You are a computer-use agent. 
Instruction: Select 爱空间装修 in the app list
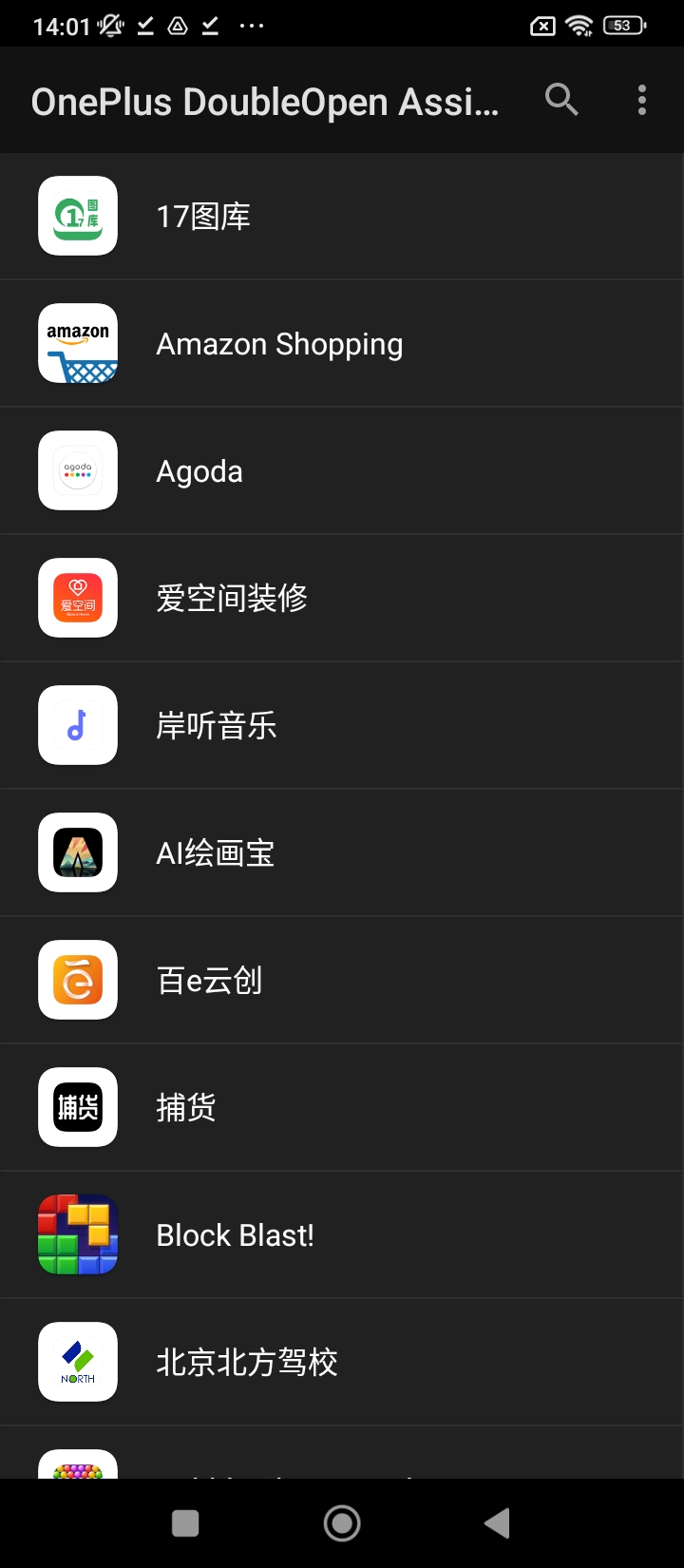(x=342, y=599)
